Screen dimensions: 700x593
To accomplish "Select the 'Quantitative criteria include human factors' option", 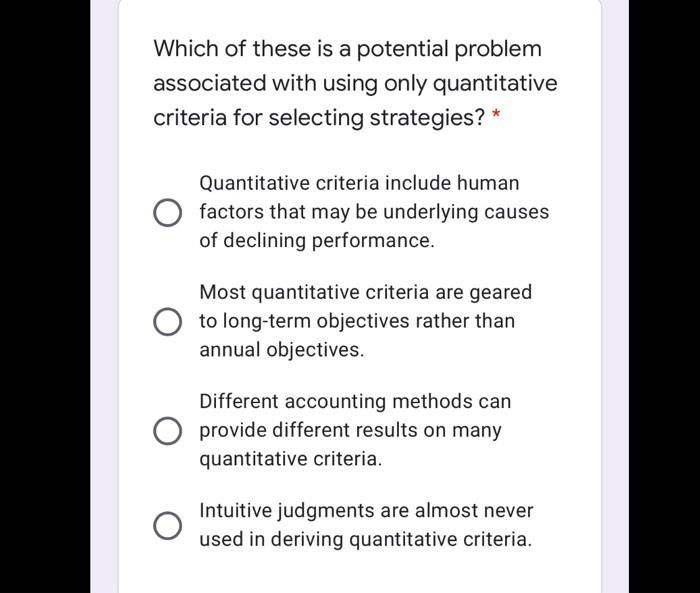I will coord(167,213).
